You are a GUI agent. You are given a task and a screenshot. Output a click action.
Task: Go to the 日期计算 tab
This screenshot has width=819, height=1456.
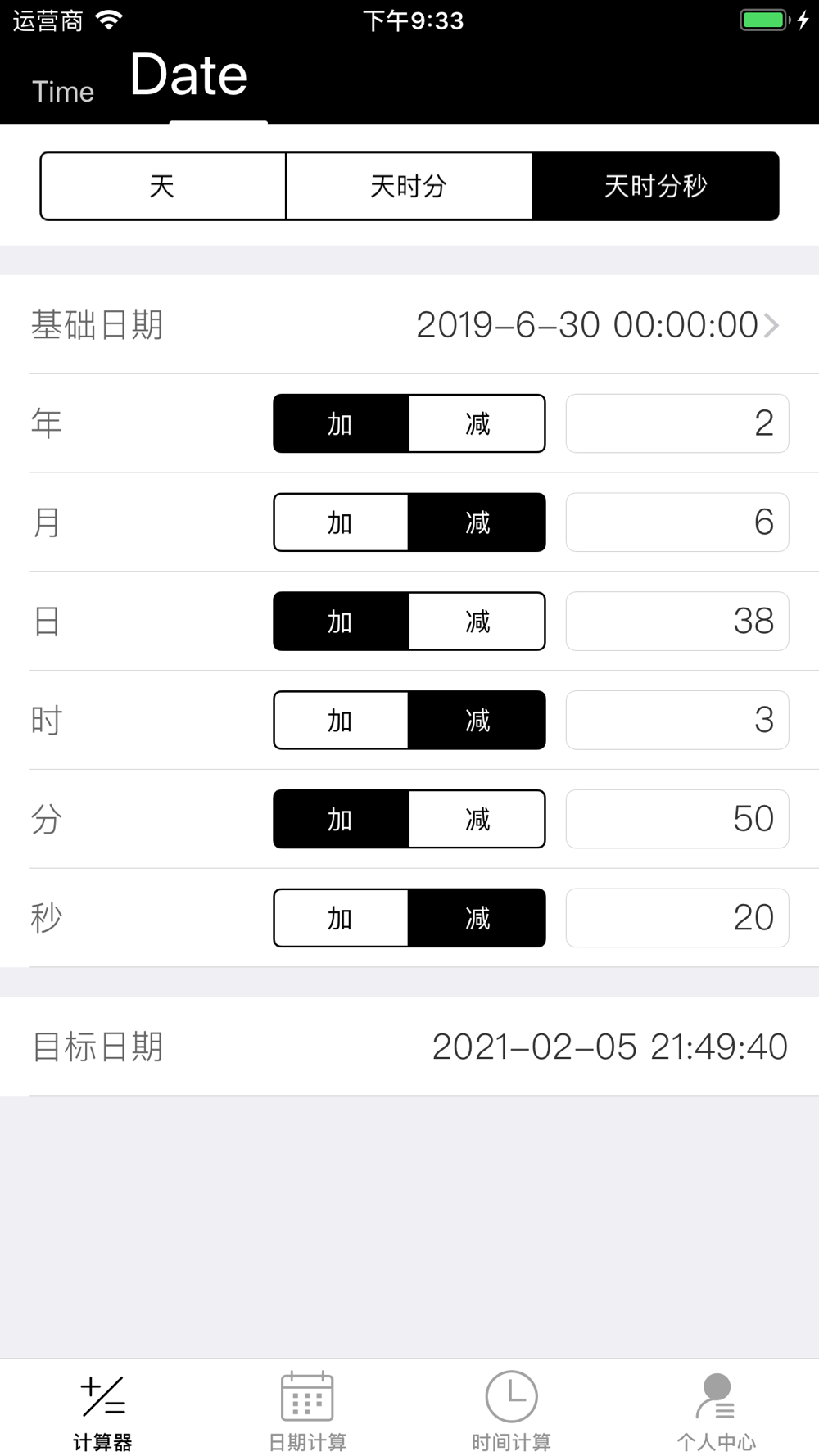pos(307,1410)
